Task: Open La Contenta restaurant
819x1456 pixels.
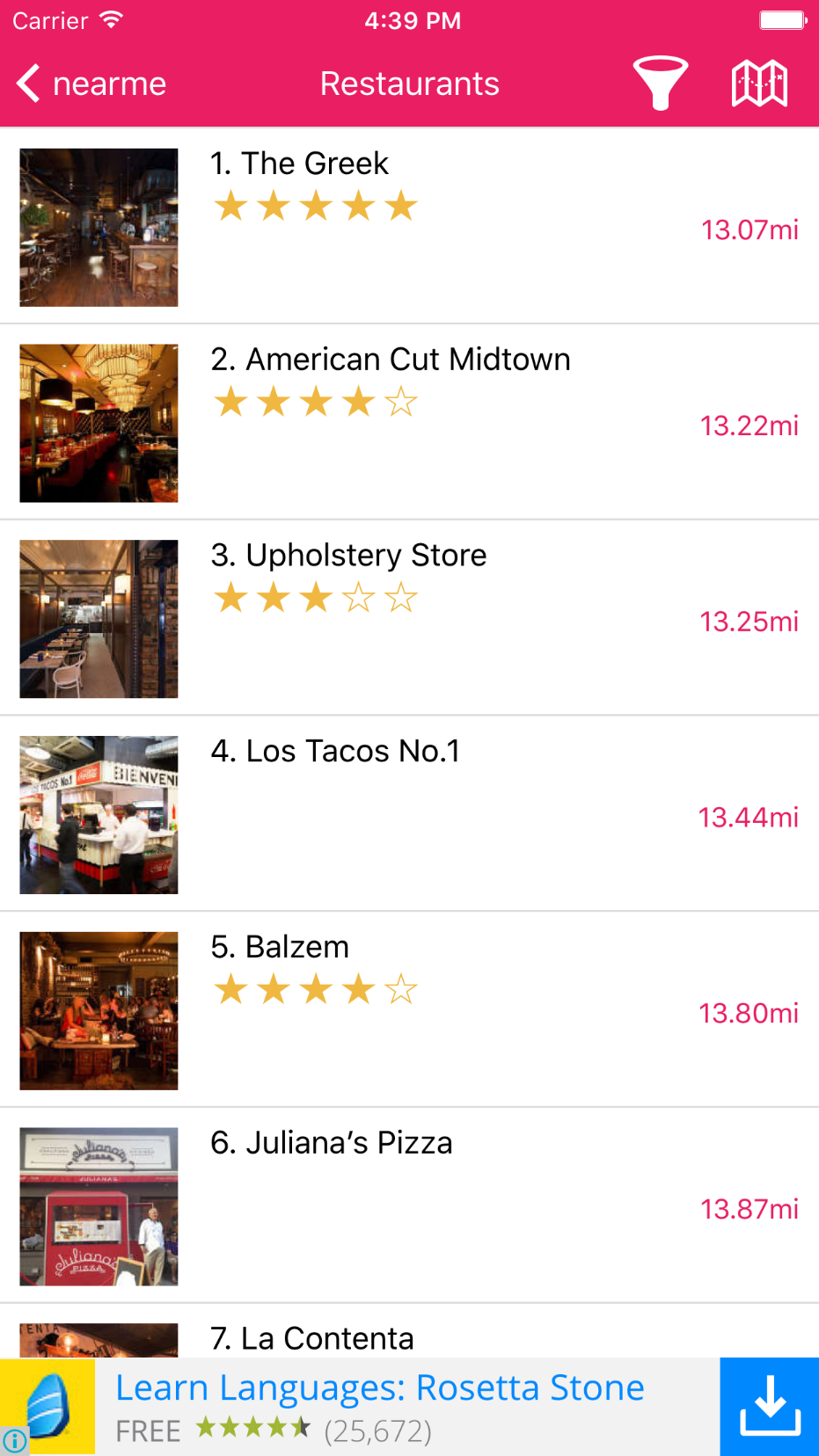Action: (409, 1336)
